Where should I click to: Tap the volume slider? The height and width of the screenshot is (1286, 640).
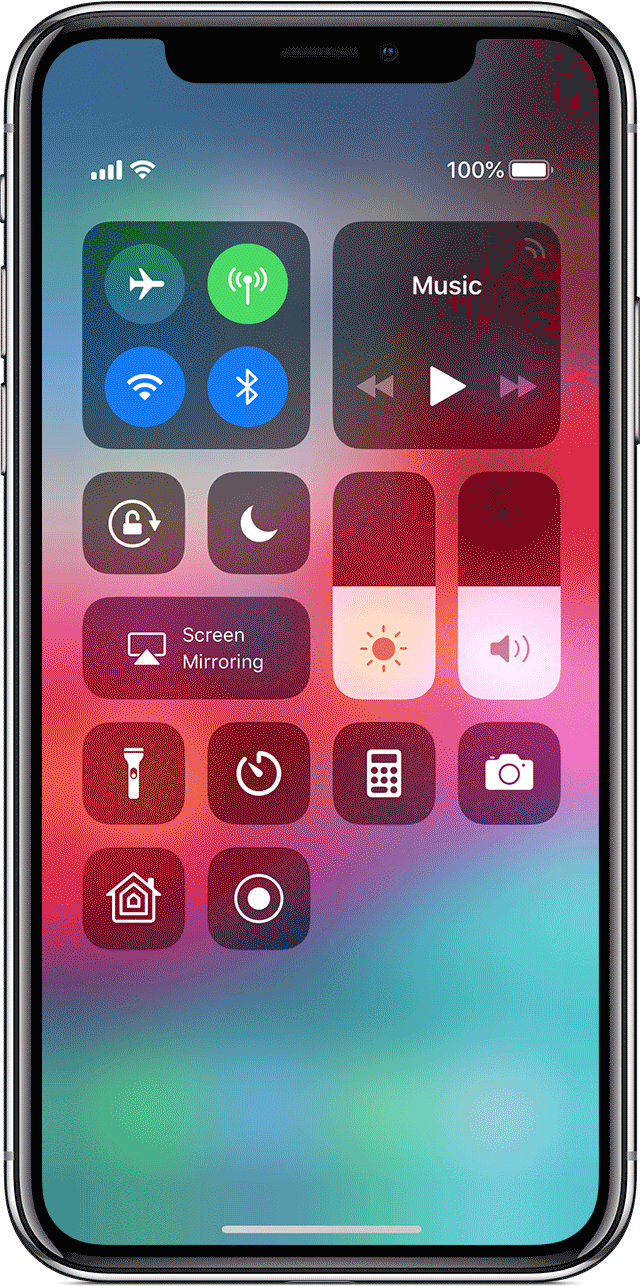509,586
